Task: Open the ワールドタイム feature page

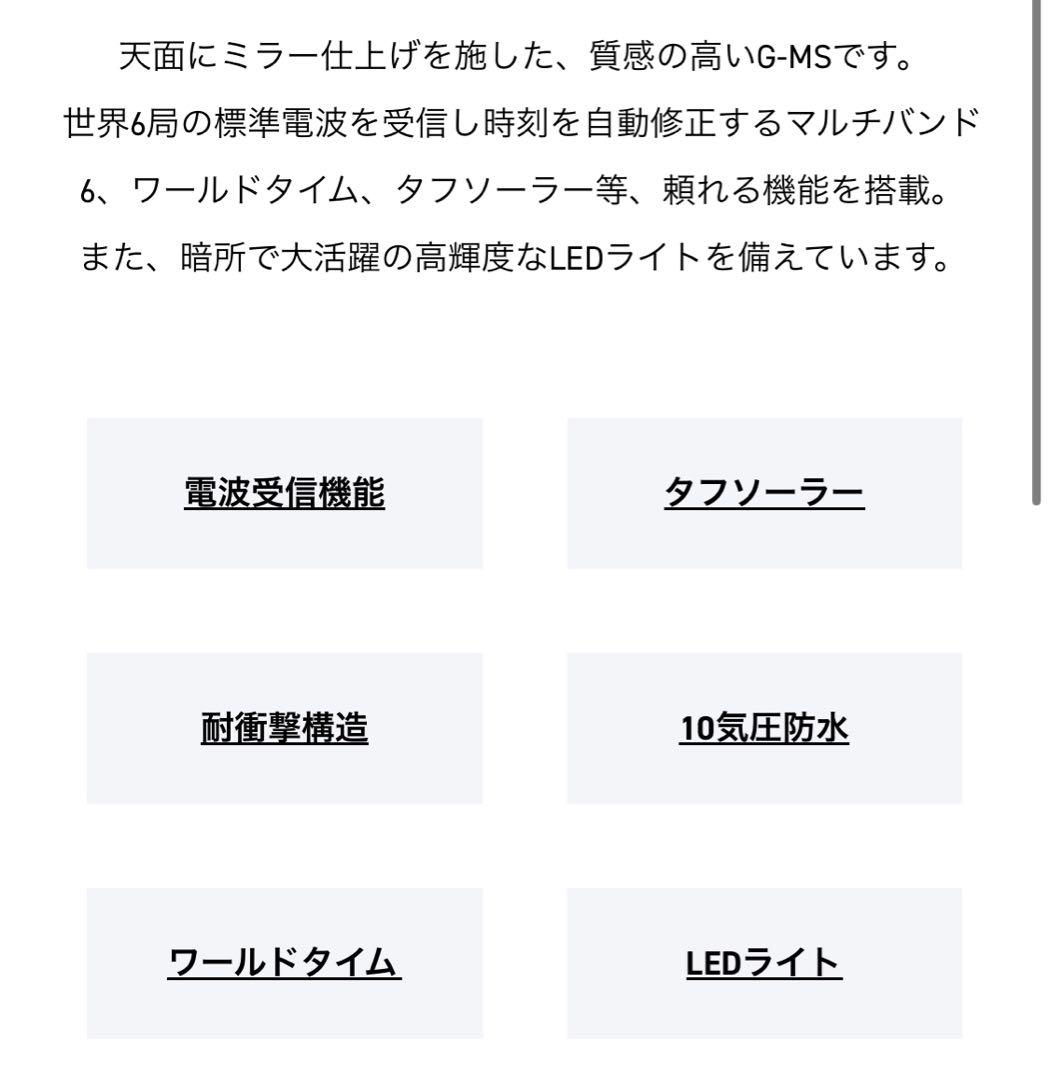Action: tap(284, 964)
